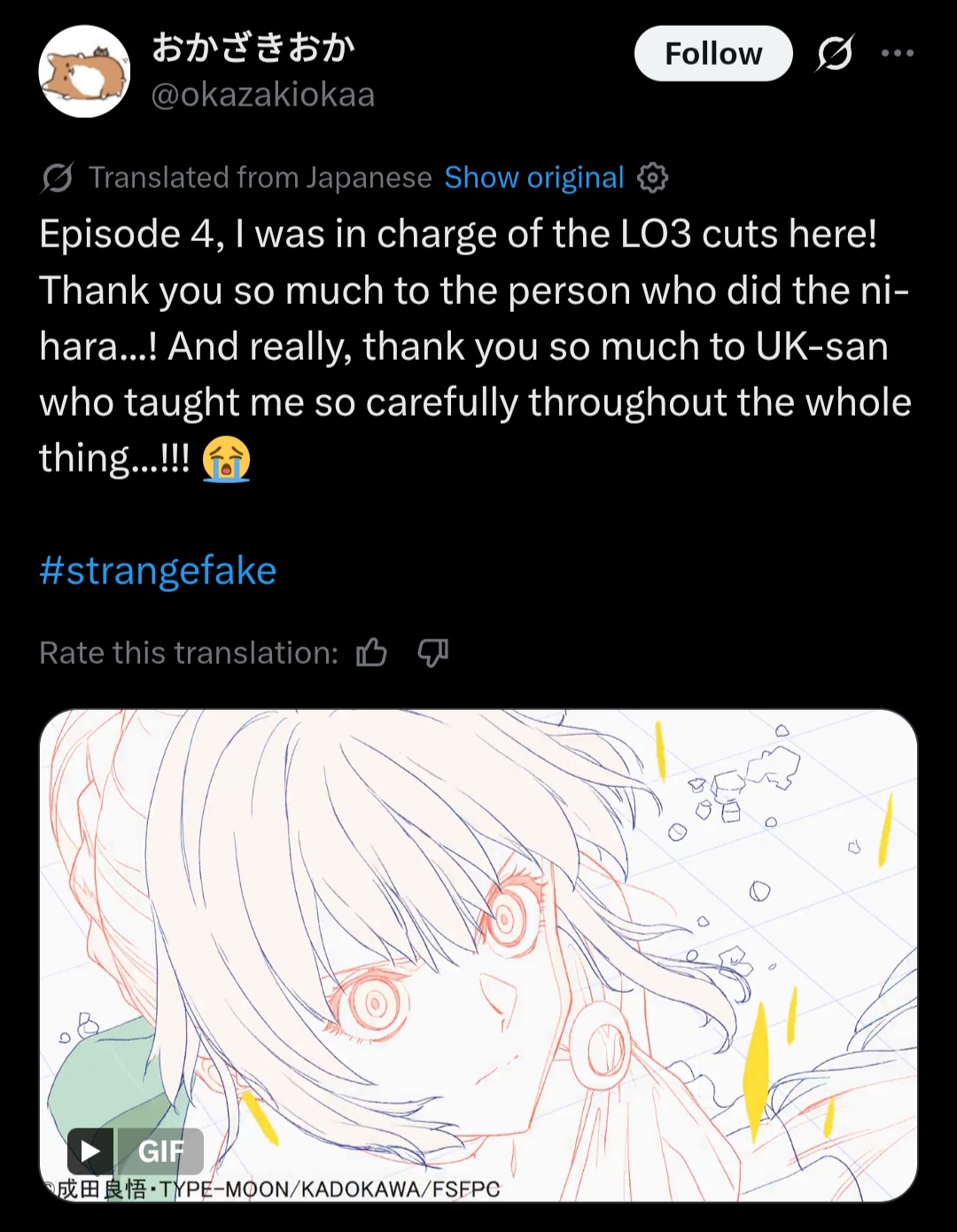This screenshot has width=957, height=1232.
Task: Rate the translation with thumbs up
Action: click(x=371, y=653)
